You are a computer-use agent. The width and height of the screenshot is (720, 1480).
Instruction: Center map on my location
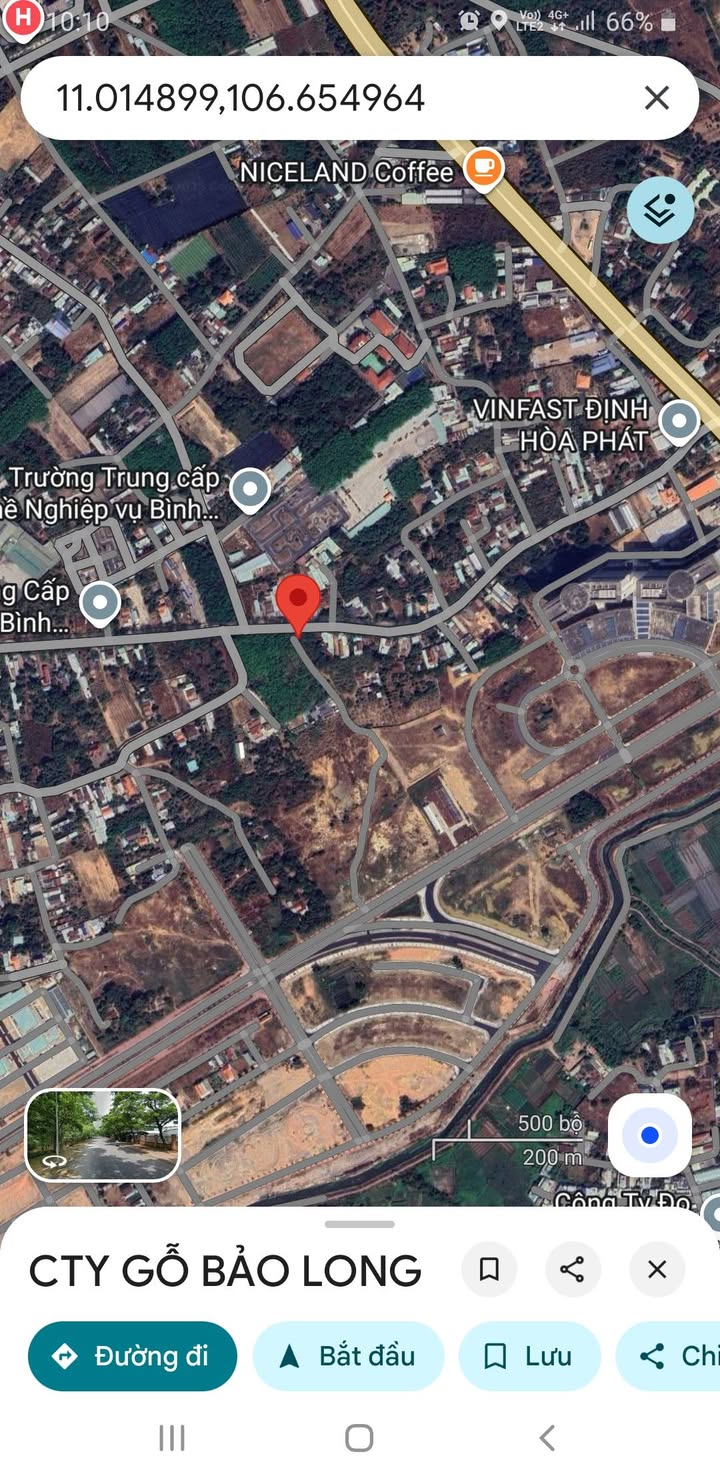click(650, 1135)
